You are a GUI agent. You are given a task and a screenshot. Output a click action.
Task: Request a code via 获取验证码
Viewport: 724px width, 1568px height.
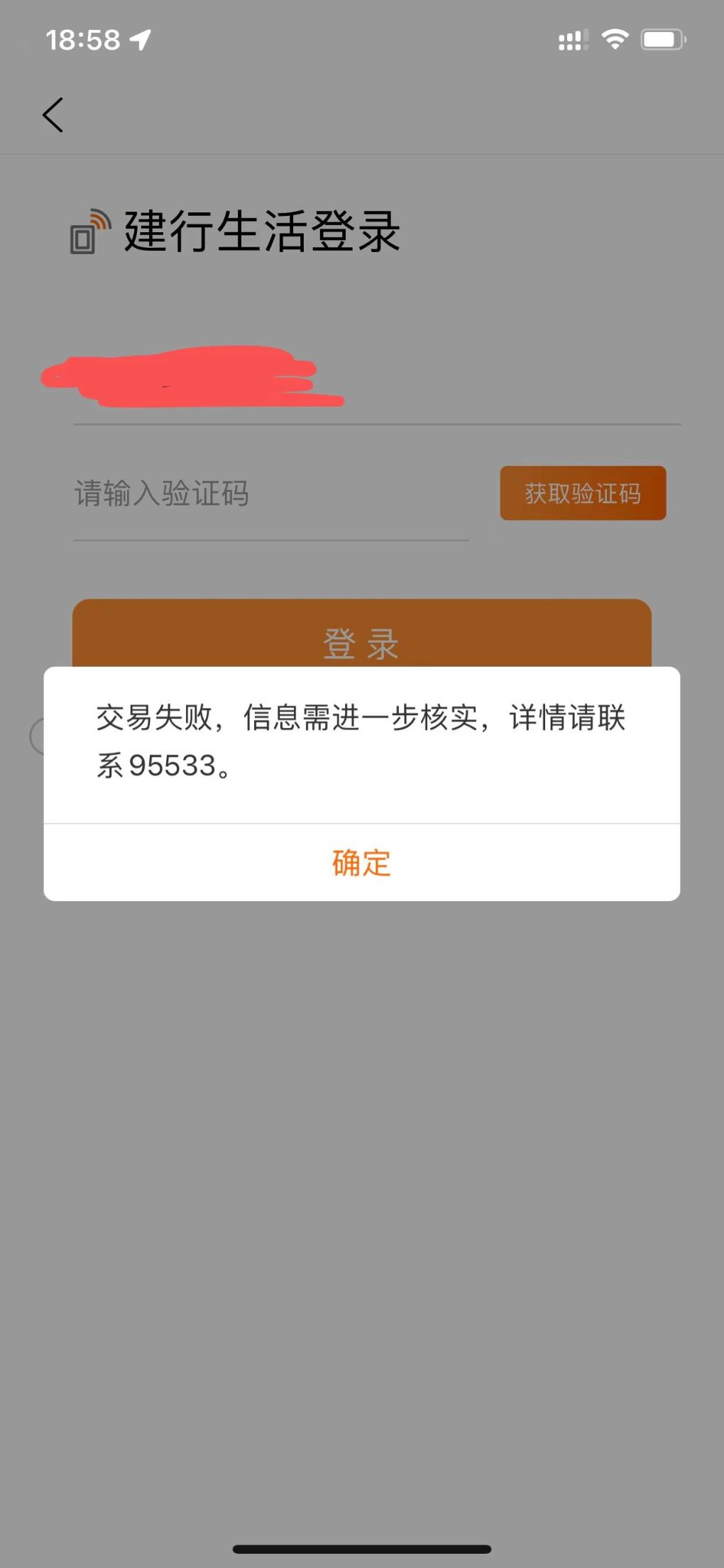583,493
